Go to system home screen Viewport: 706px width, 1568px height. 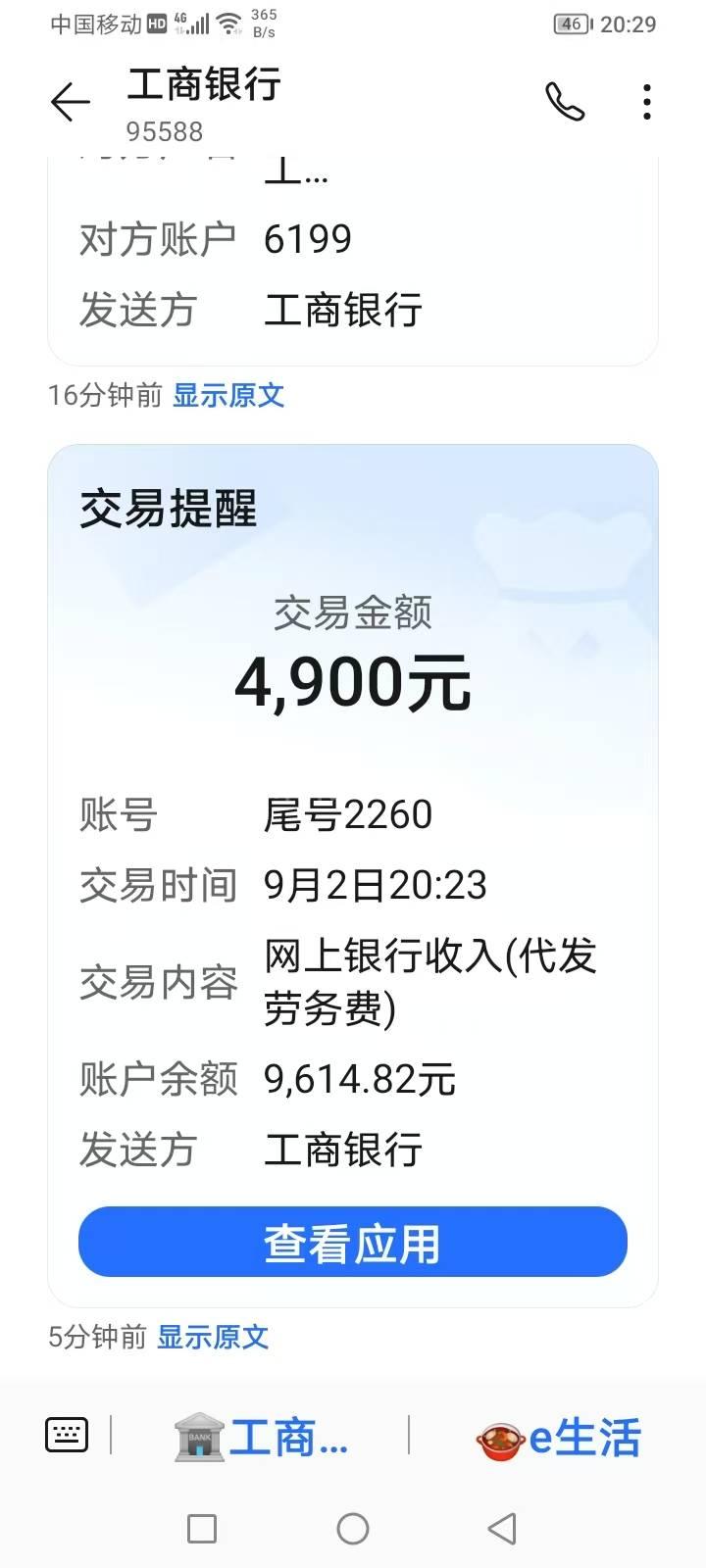pyautogui.click(x=353, y=1529)
